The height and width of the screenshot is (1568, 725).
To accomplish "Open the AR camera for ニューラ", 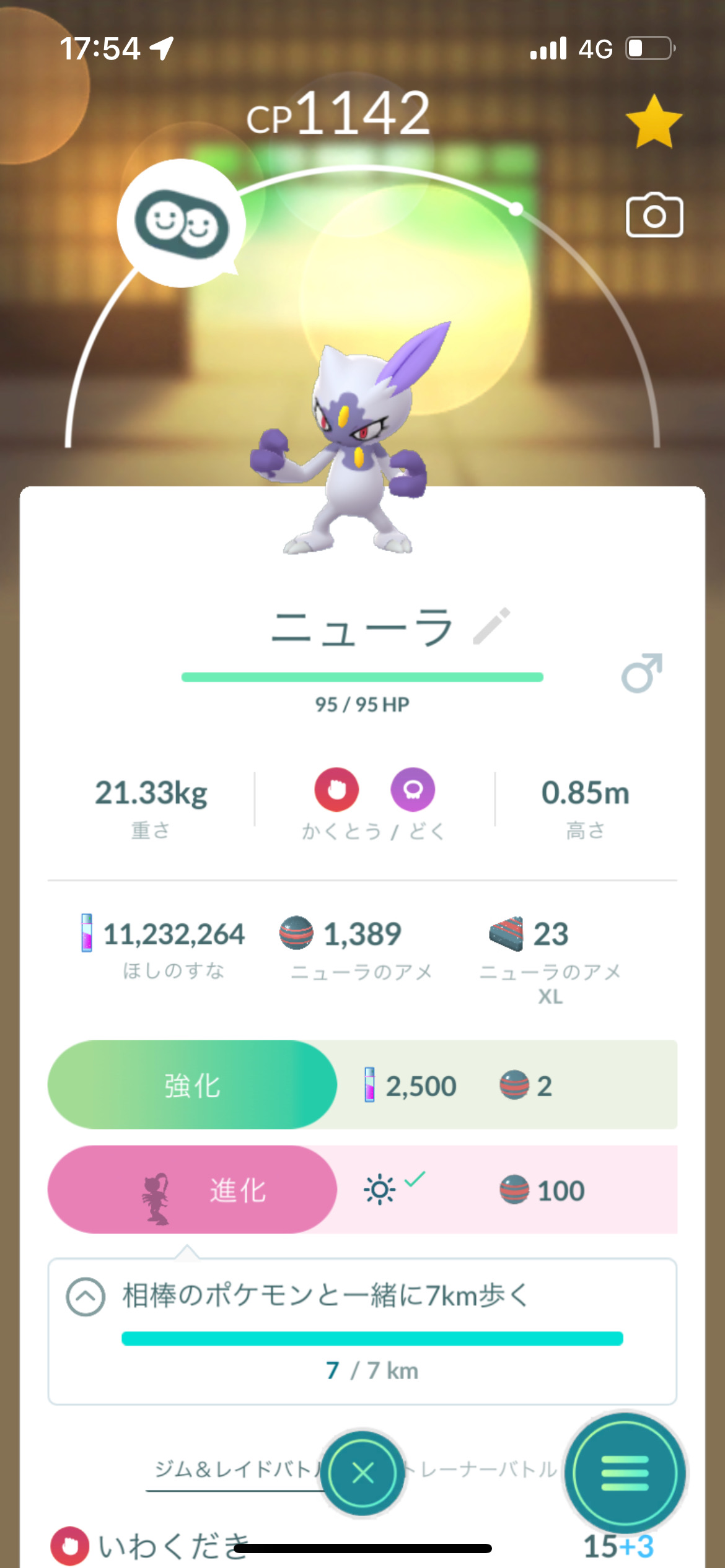I will click(654, 216).
